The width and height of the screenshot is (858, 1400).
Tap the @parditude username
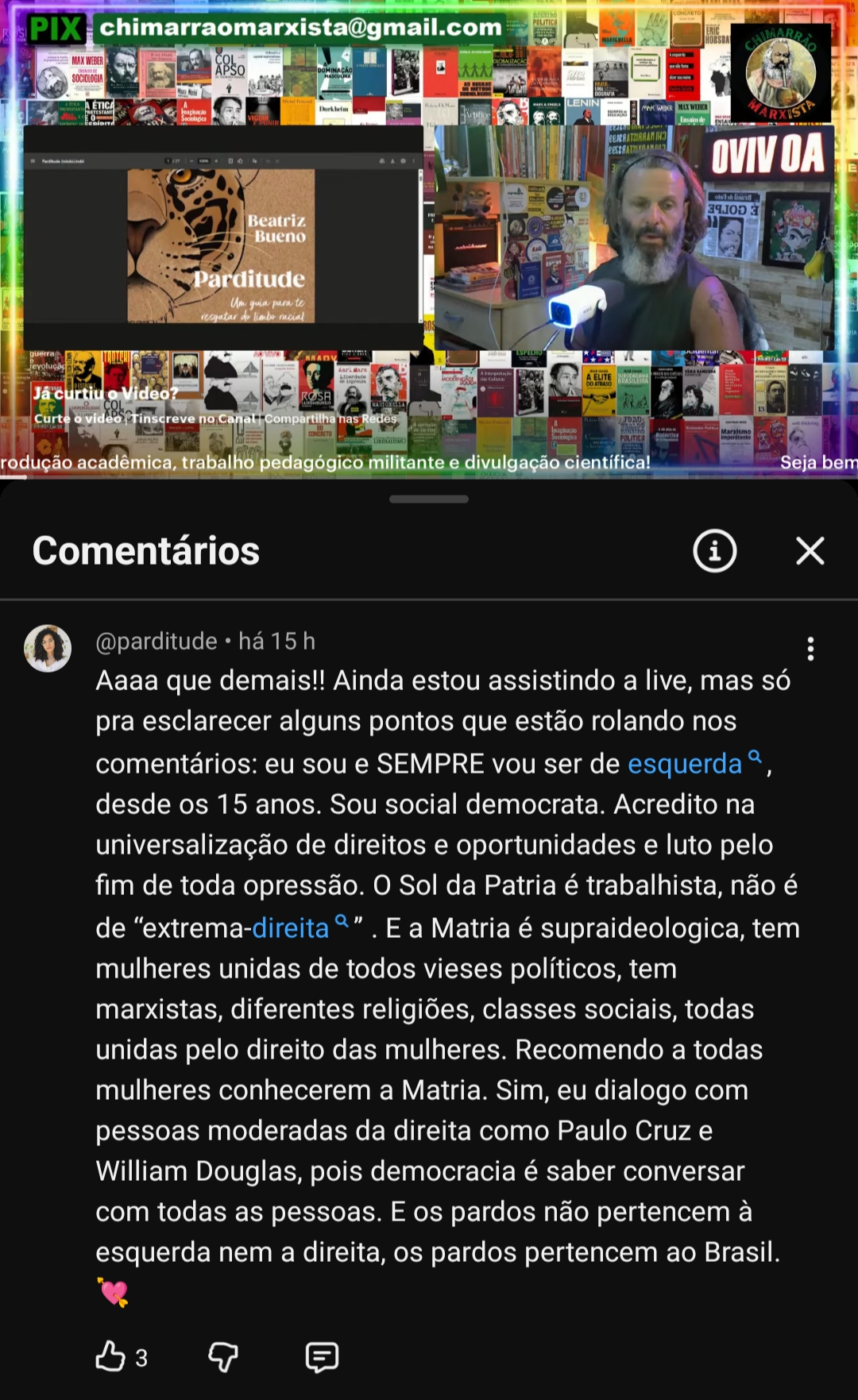157,641
